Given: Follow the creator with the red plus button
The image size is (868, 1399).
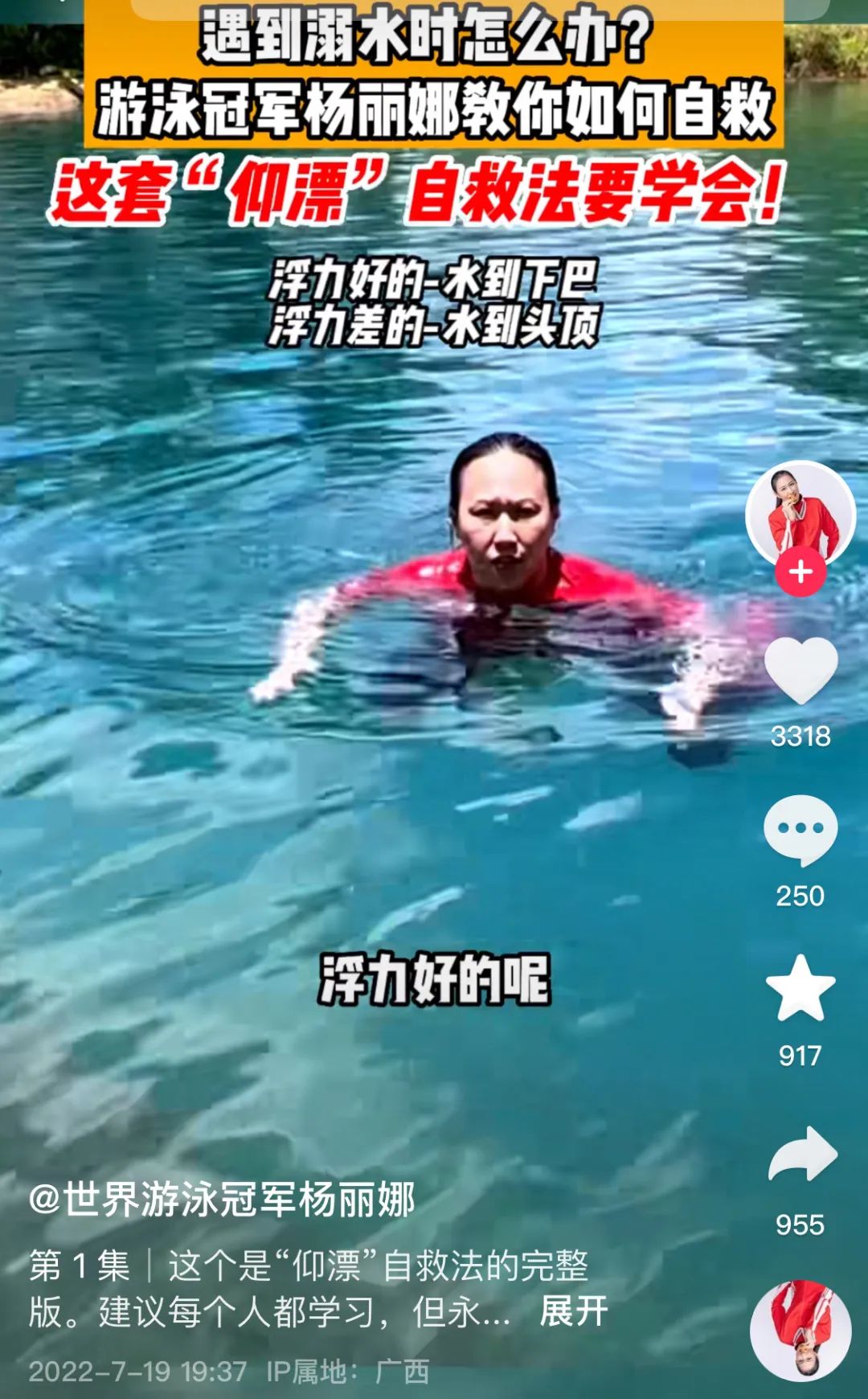Looking at the screenshot, I should (800, 572).
